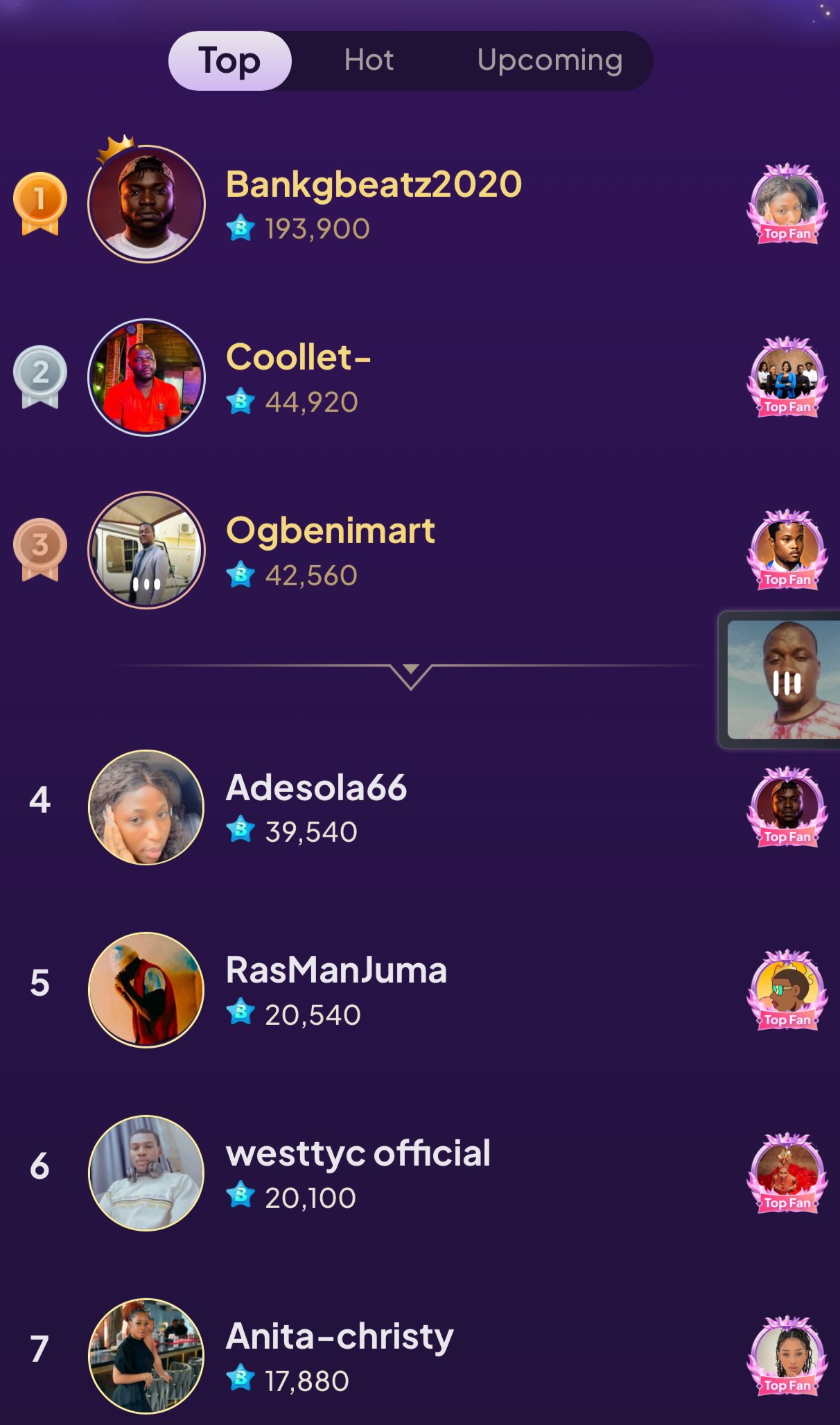This screenshot has width=840, height=1425.
Task: View Ogbenimart's Top Fan avatar
Action: [787, 550]
